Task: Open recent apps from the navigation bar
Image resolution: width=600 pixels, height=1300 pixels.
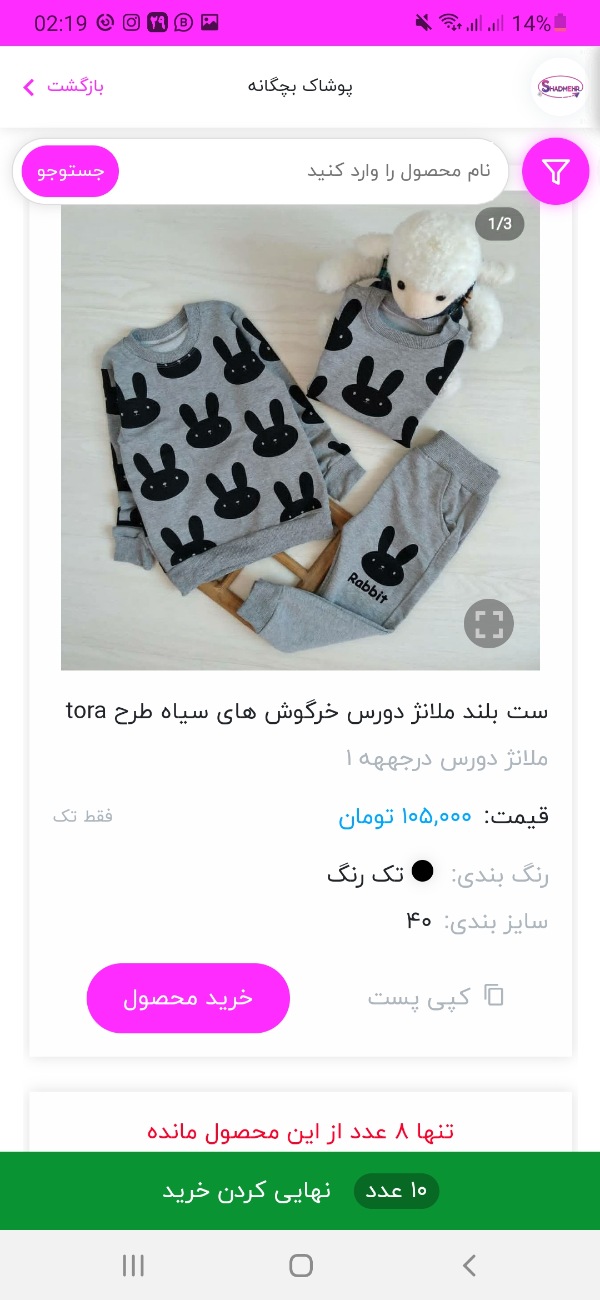Action: (x=133, y=1265)
